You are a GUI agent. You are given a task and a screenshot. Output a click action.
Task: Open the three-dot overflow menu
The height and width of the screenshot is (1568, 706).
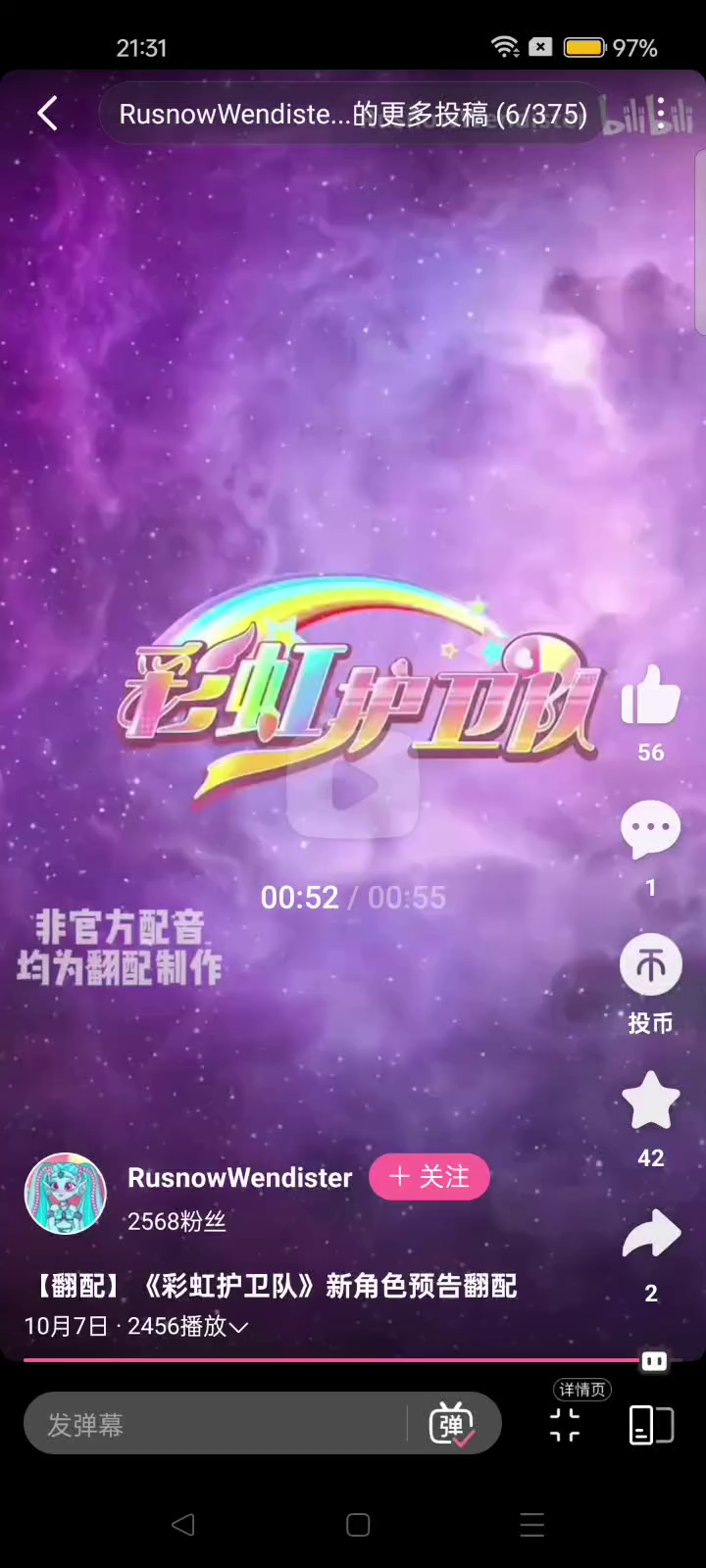pyautogui.click(x=661, y=114)
